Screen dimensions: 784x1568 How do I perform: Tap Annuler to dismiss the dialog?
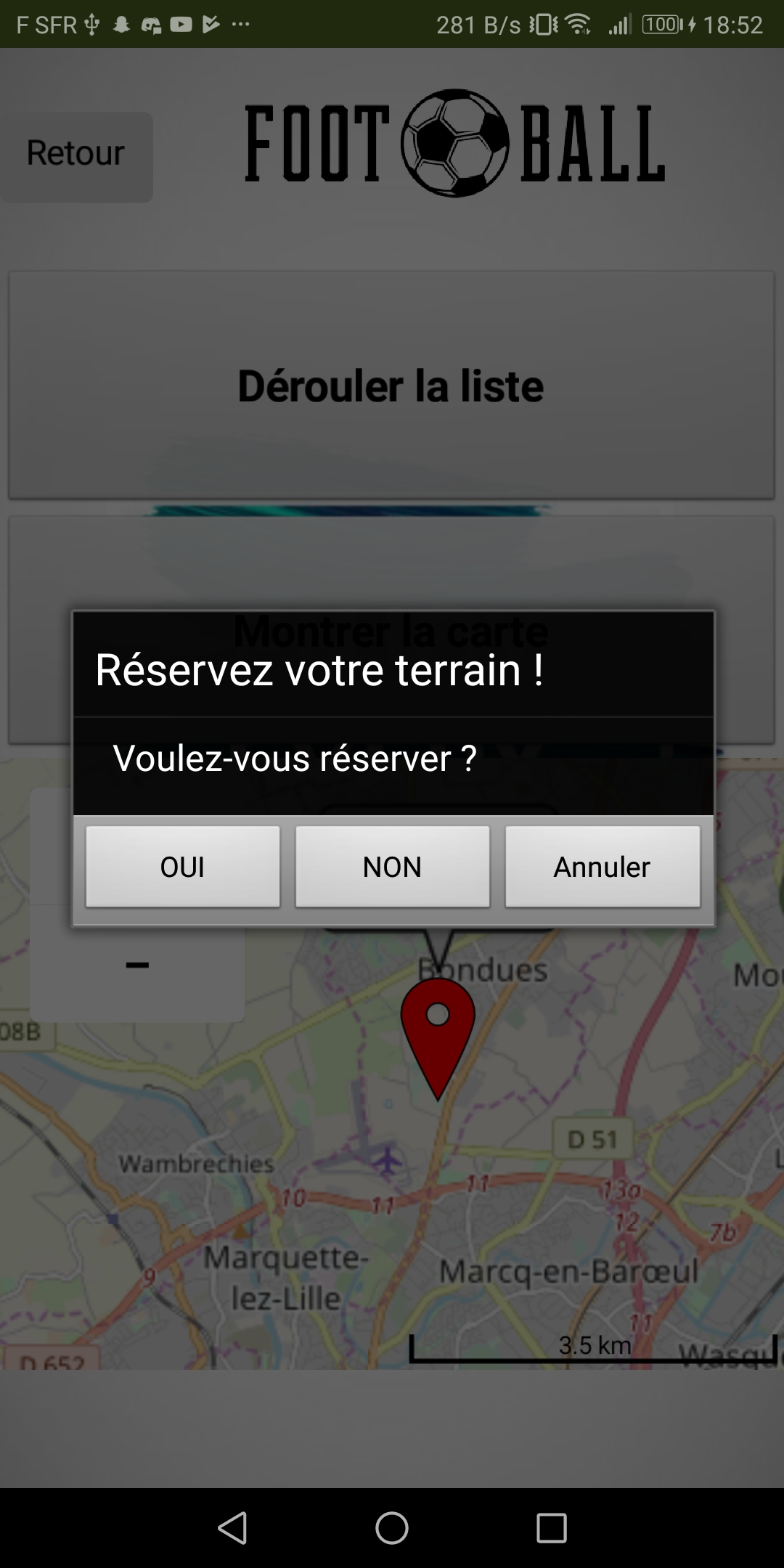tap(602, 867)
